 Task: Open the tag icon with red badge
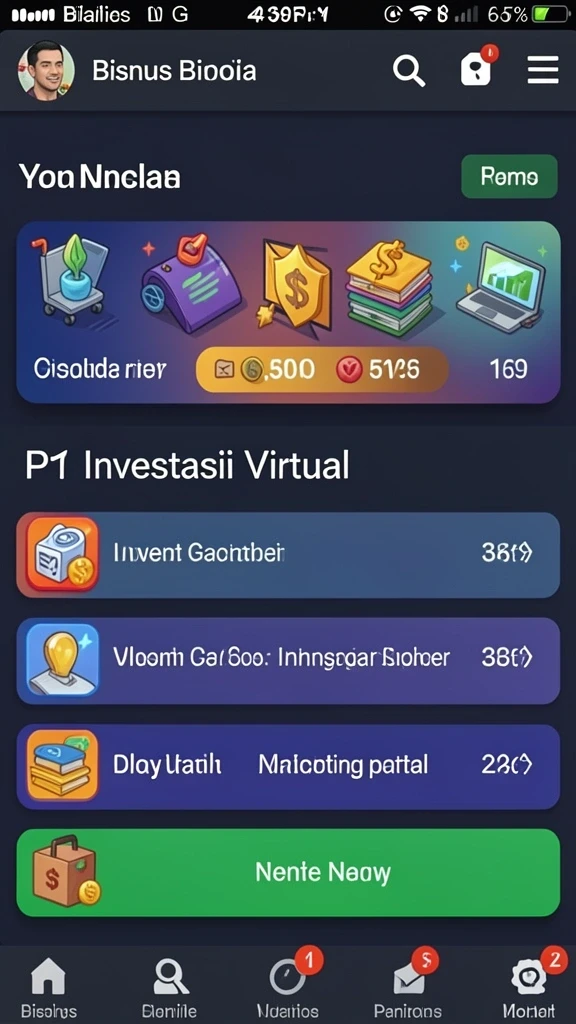point(478,67)
